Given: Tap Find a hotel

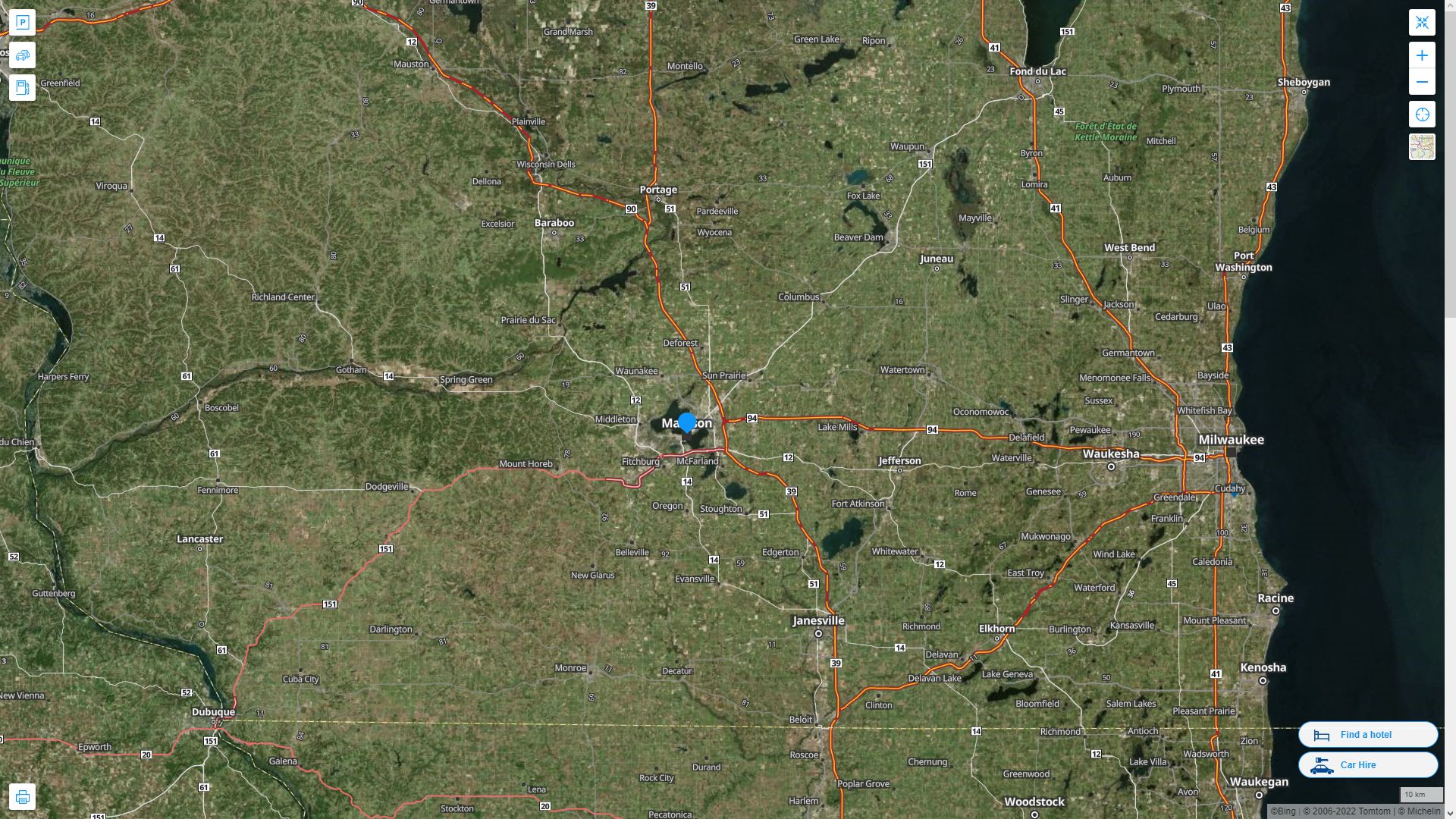Looking at the screenshot, I should 1367,735.
